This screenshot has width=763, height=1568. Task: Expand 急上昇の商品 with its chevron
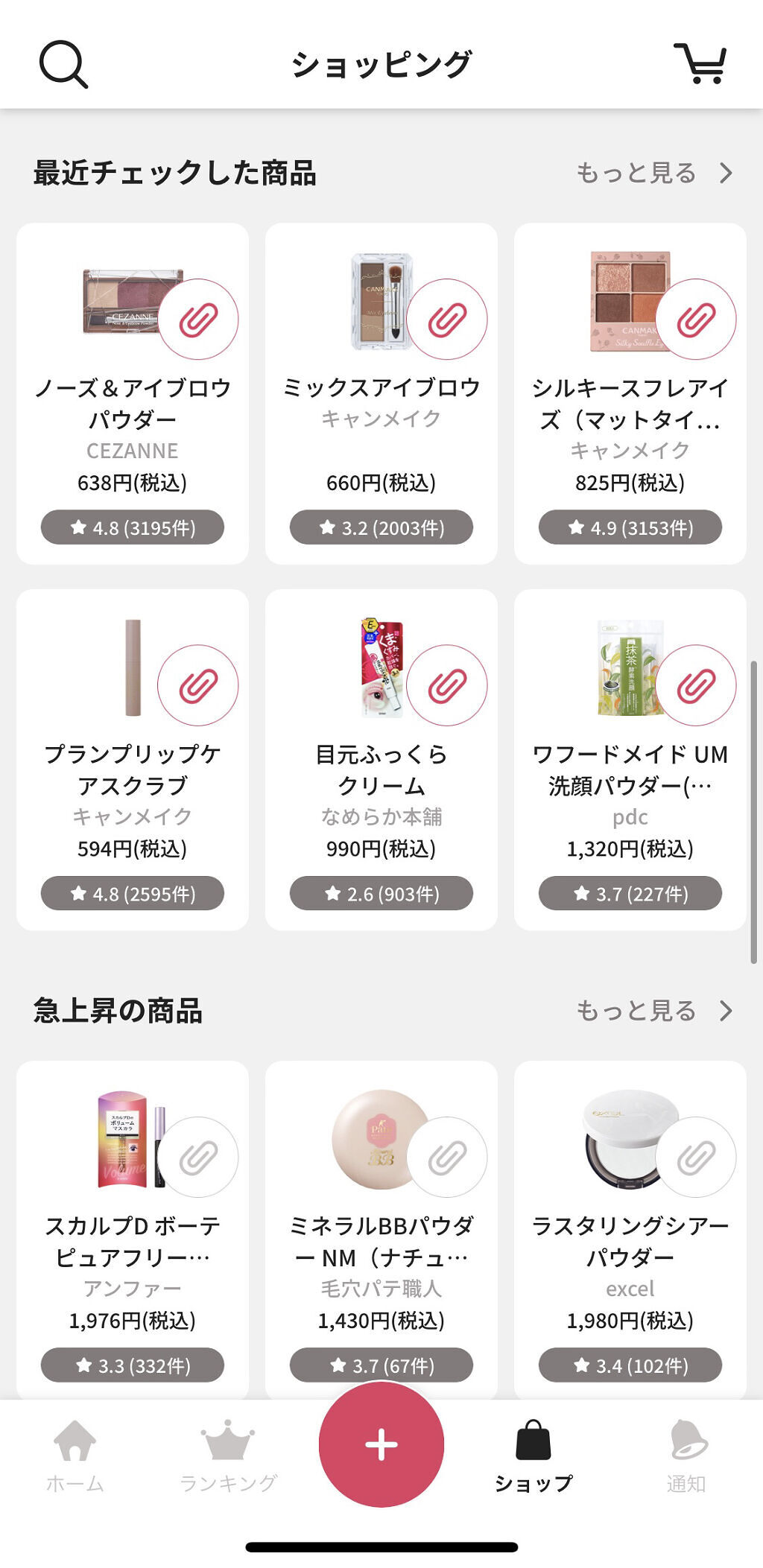726,1012
